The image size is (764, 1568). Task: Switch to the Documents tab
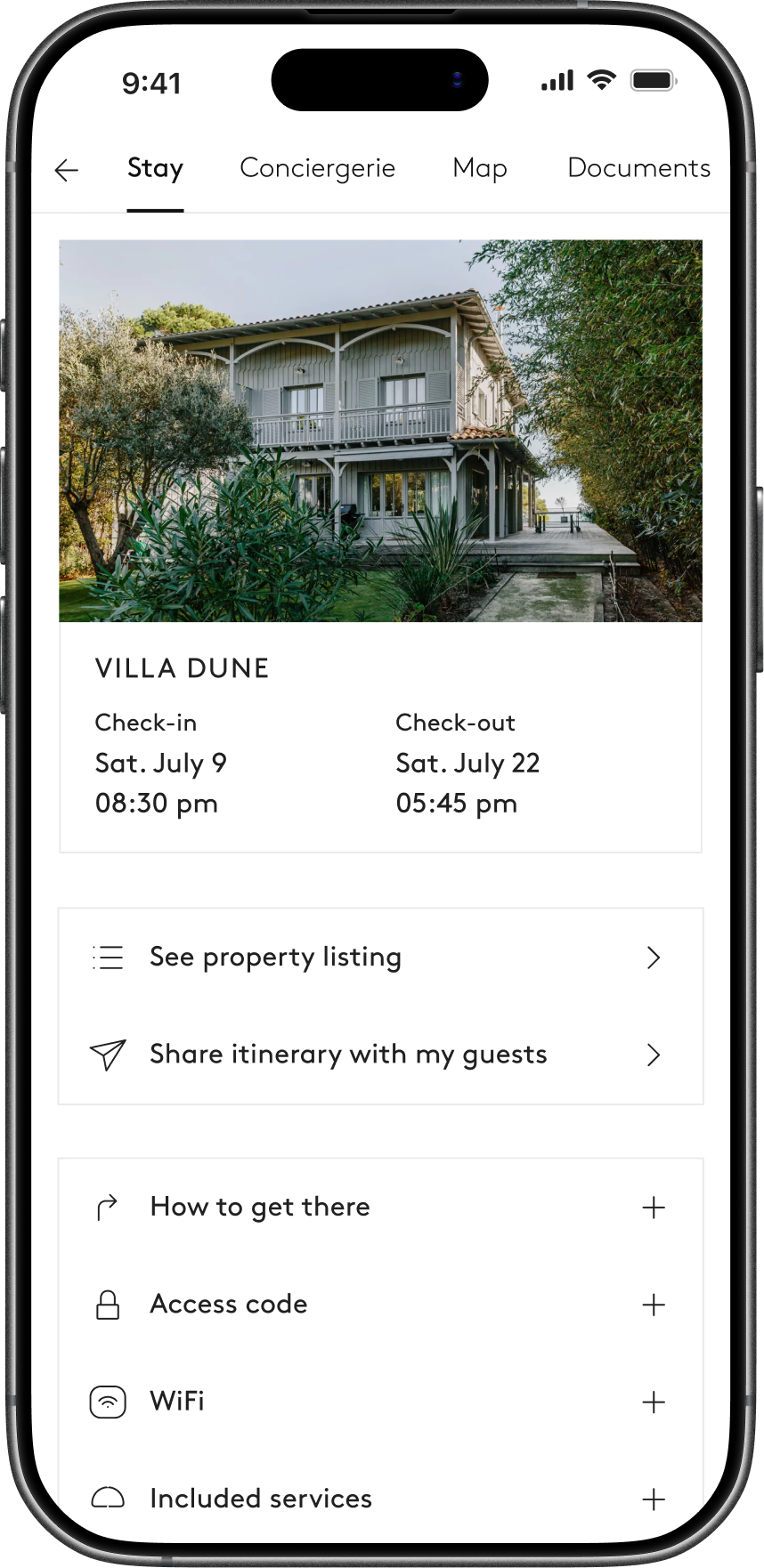point(638,168)
